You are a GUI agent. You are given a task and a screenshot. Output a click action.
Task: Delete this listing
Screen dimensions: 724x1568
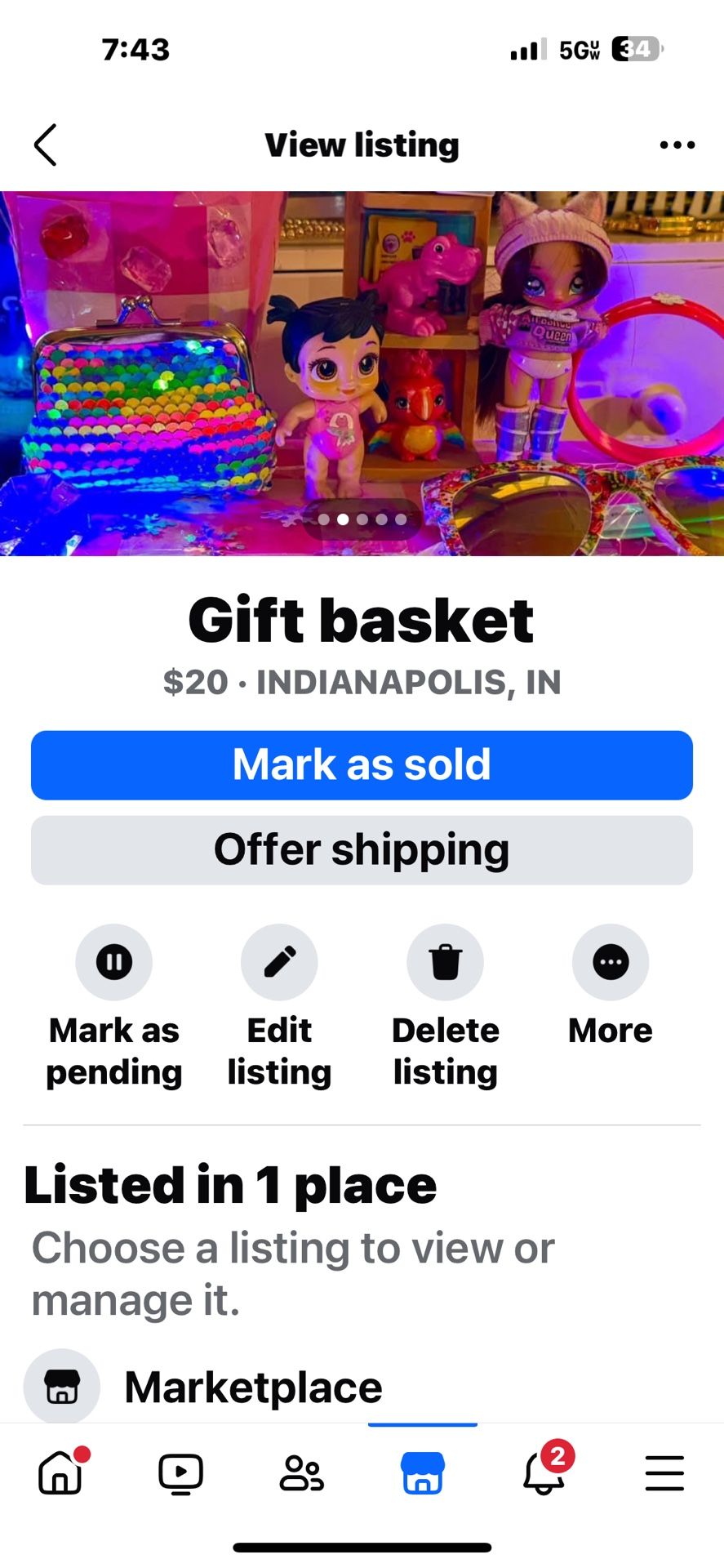pyautogui.click(x=445, y=962)
